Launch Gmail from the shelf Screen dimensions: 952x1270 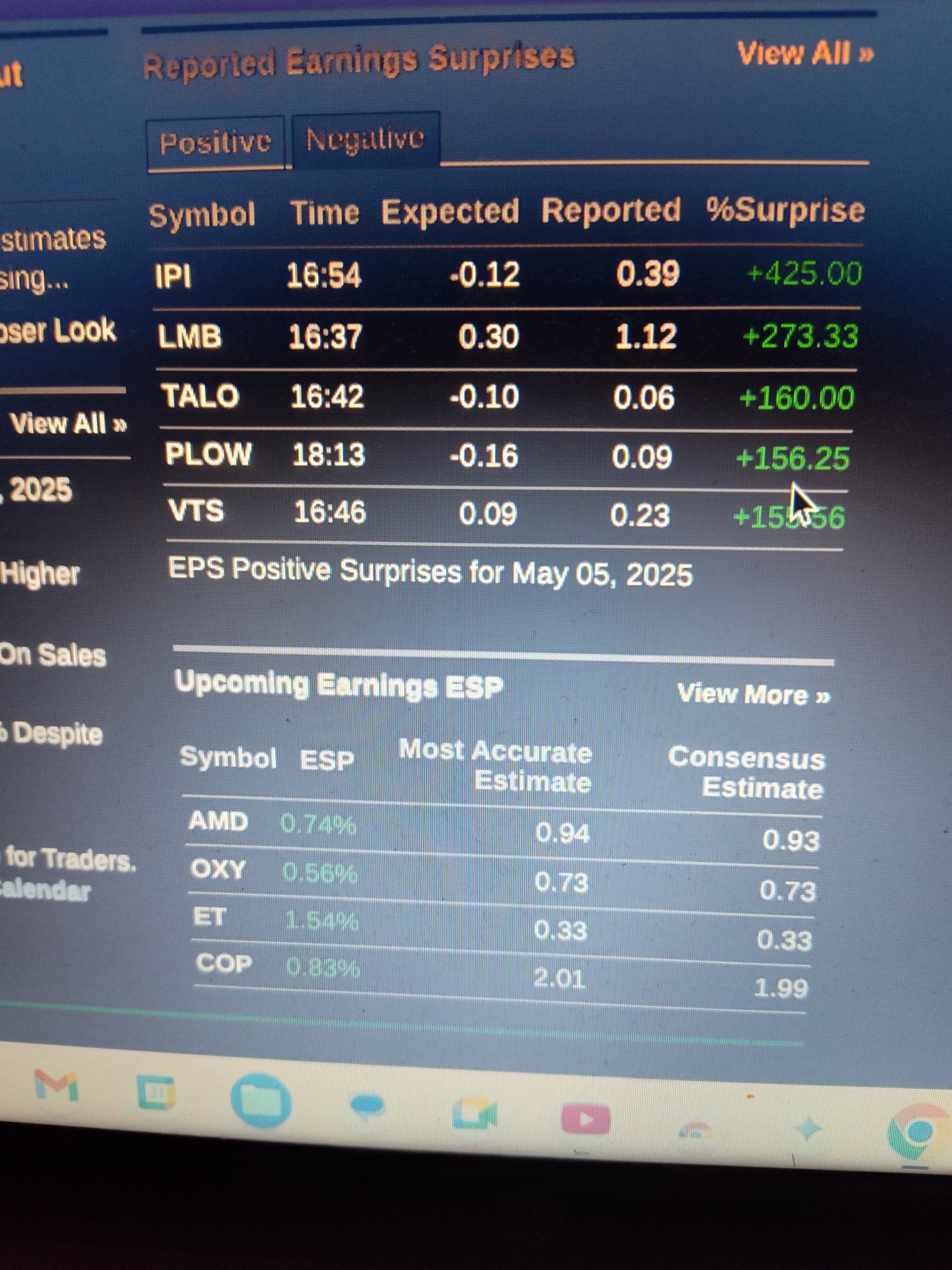pyautogui.click(x=56, y=1086)
